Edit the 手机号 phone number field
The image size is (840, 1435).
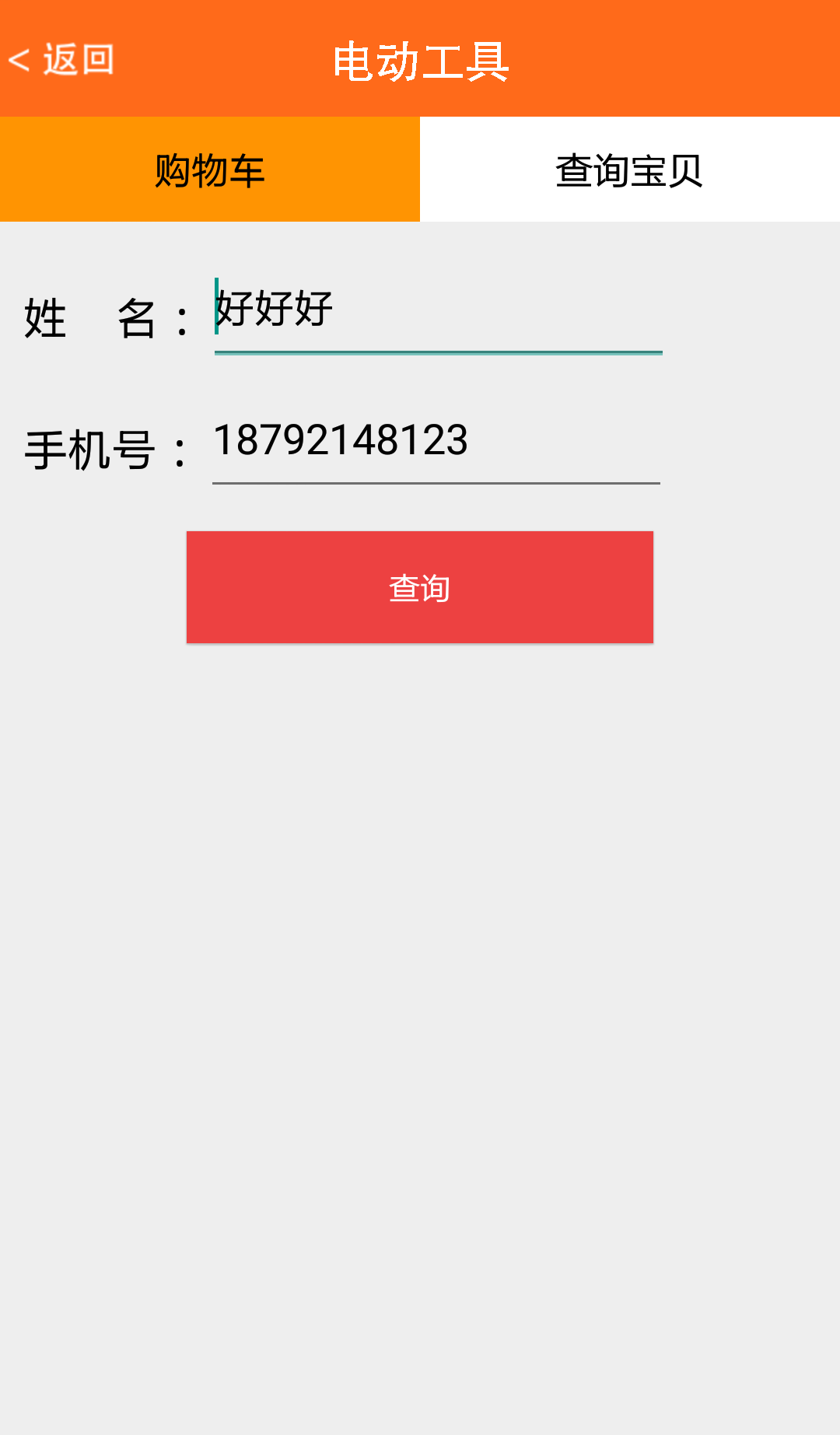(436, 442)
